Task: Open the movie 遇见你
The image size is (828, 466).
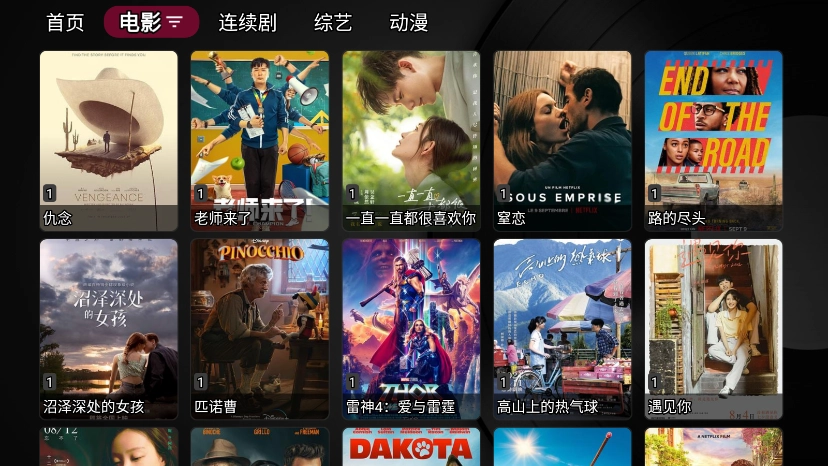Action: pos(713,328)
